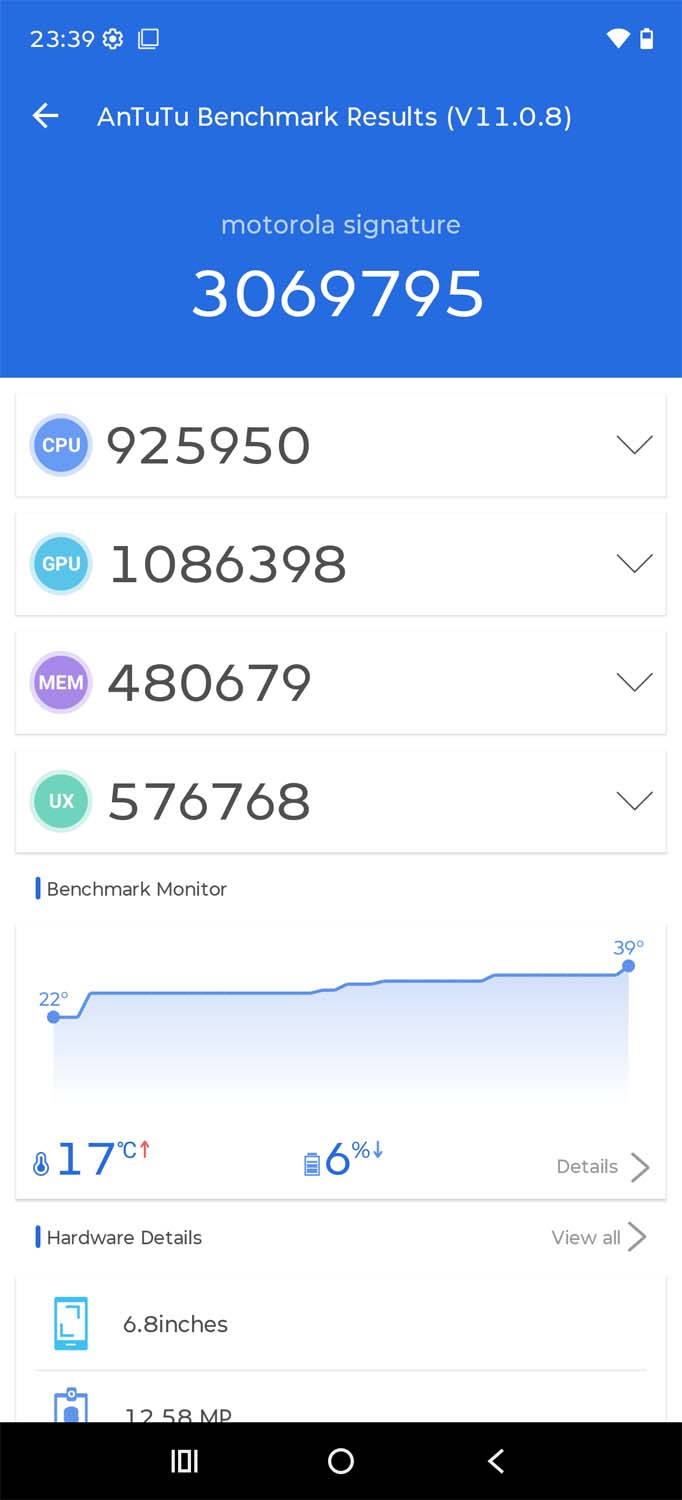Open Benchmark Monitor details

(602, 1166)
